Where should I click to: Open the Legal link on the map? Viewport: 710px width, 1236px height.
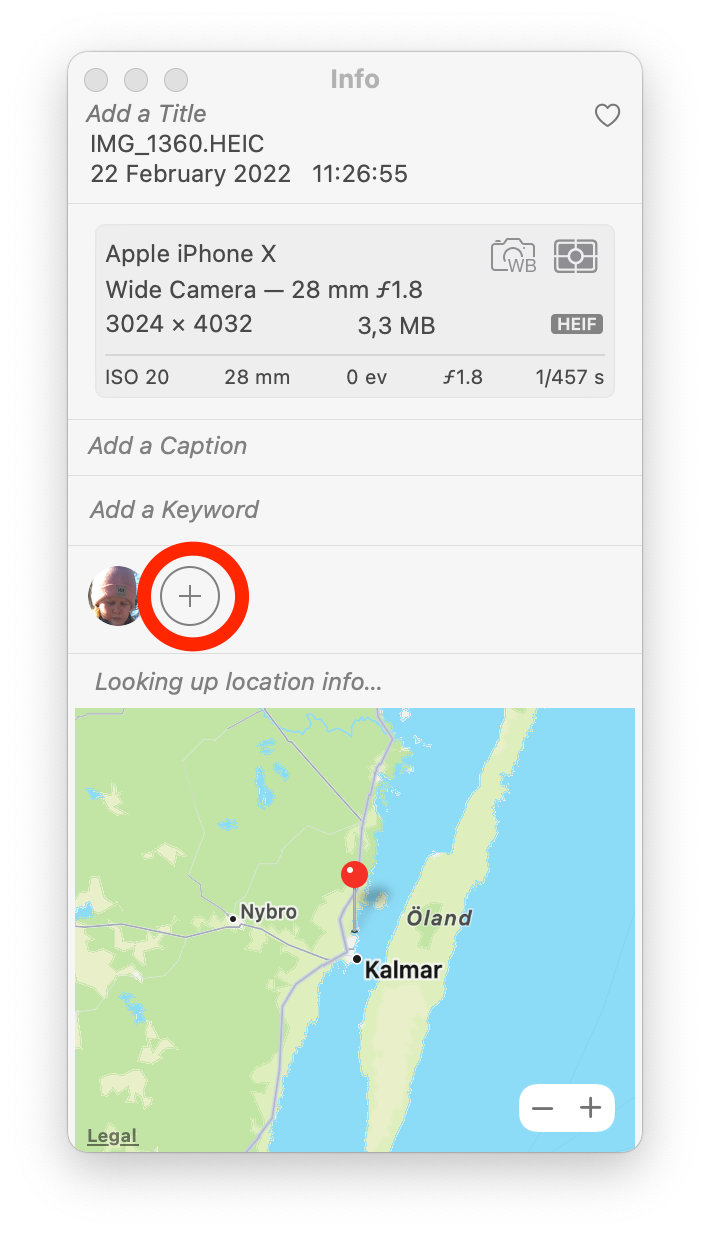coord(112,1136)
